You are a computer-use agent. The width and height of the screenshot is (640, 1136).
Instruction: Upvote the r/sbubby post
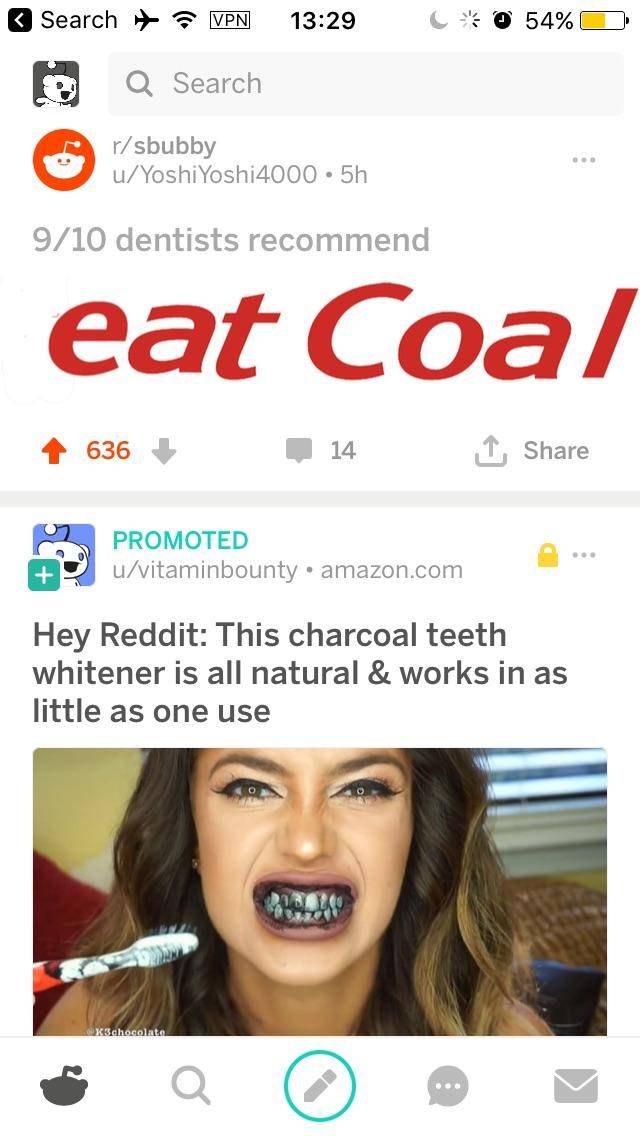(55, 451)
